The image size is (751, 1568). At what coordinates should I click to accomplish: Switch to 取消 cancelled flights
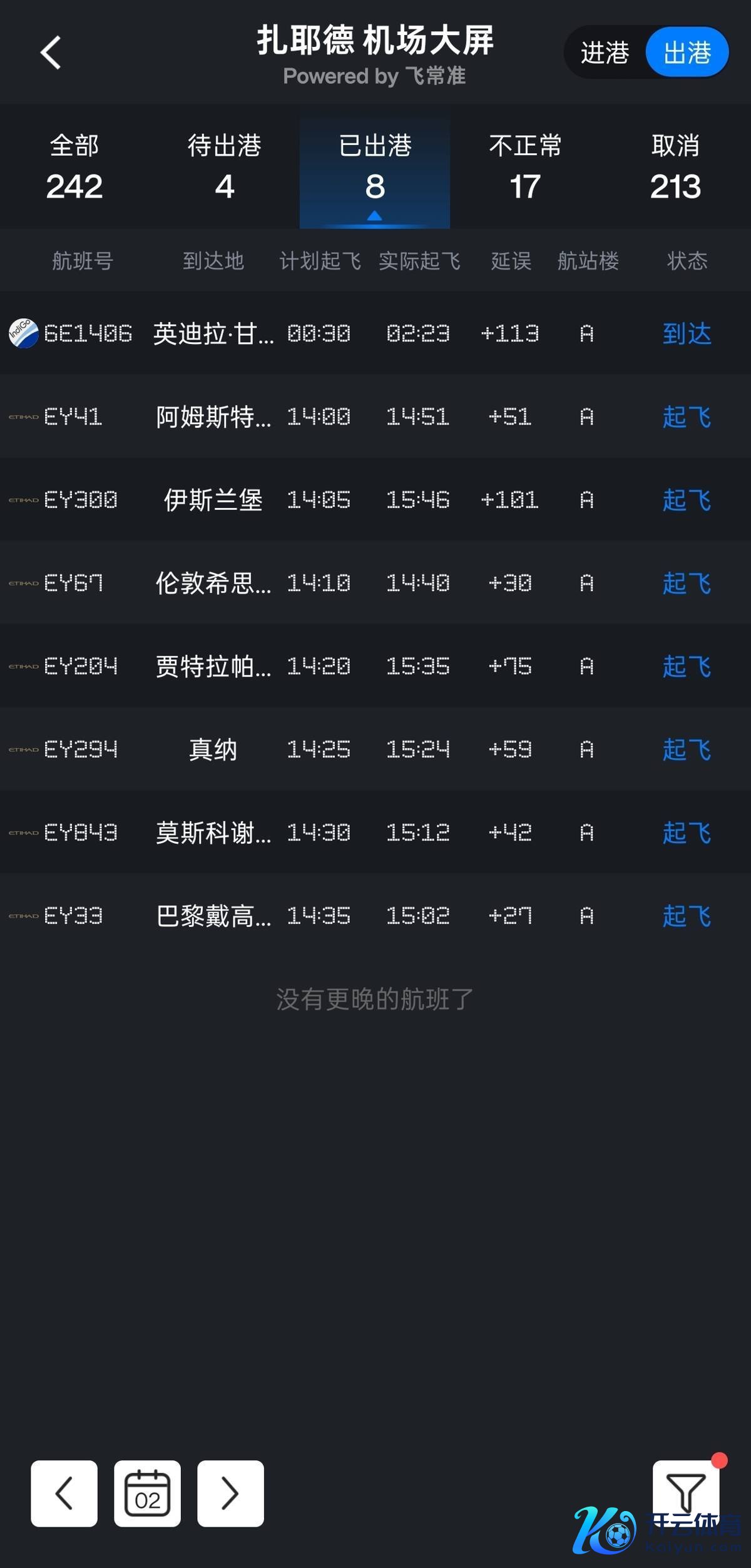point(675,166)
